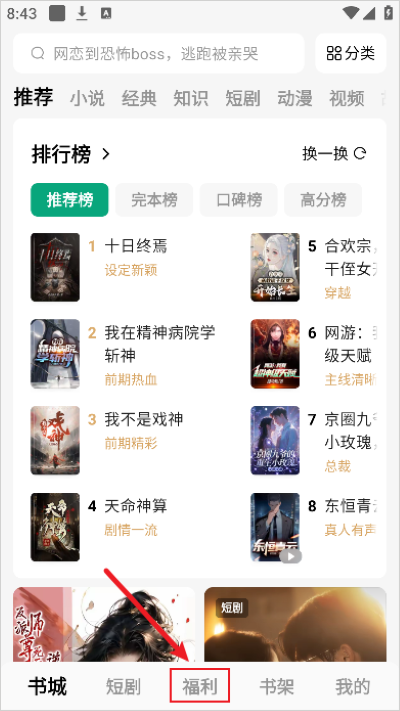The height and width of the screenshot is (711, 400).
Task: Select the 高分榜 chip
Action: pyautogui.click(x=323, y=200)
